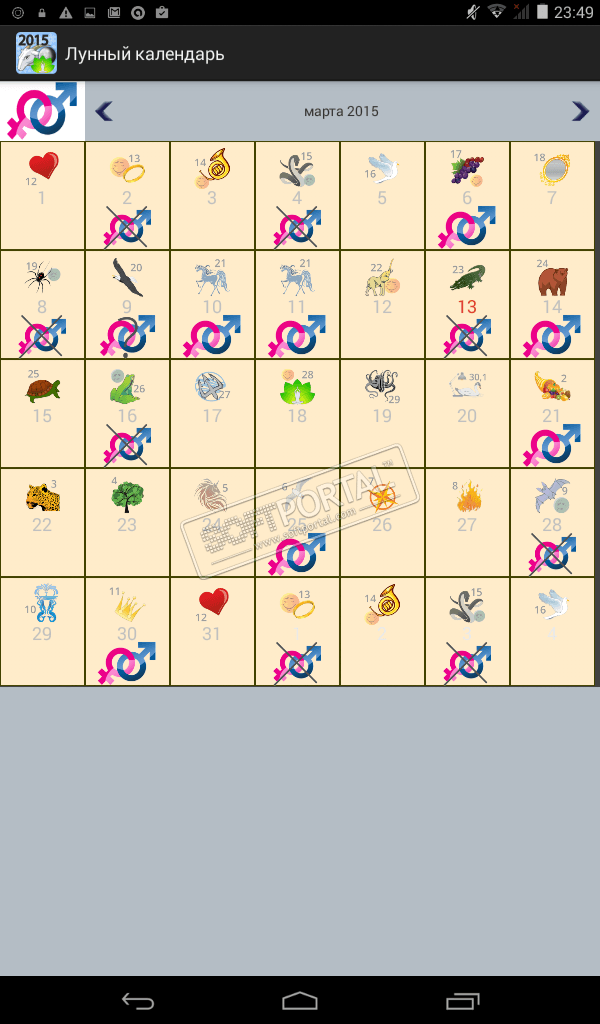Select March 13 with crocodile symbol
The height and width of the screenshot is (1024, 600).
[x=467, y=304]
